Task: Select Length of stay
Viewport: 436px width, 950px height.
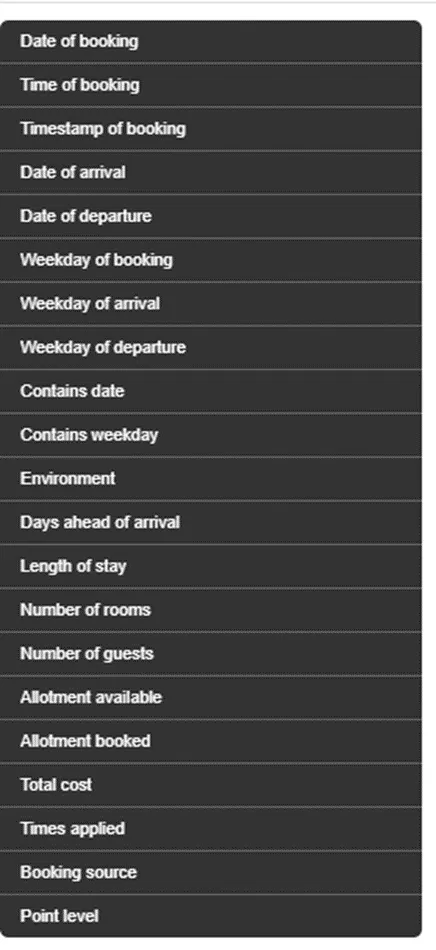Action: pyautogui.click(x=210, y=566)
